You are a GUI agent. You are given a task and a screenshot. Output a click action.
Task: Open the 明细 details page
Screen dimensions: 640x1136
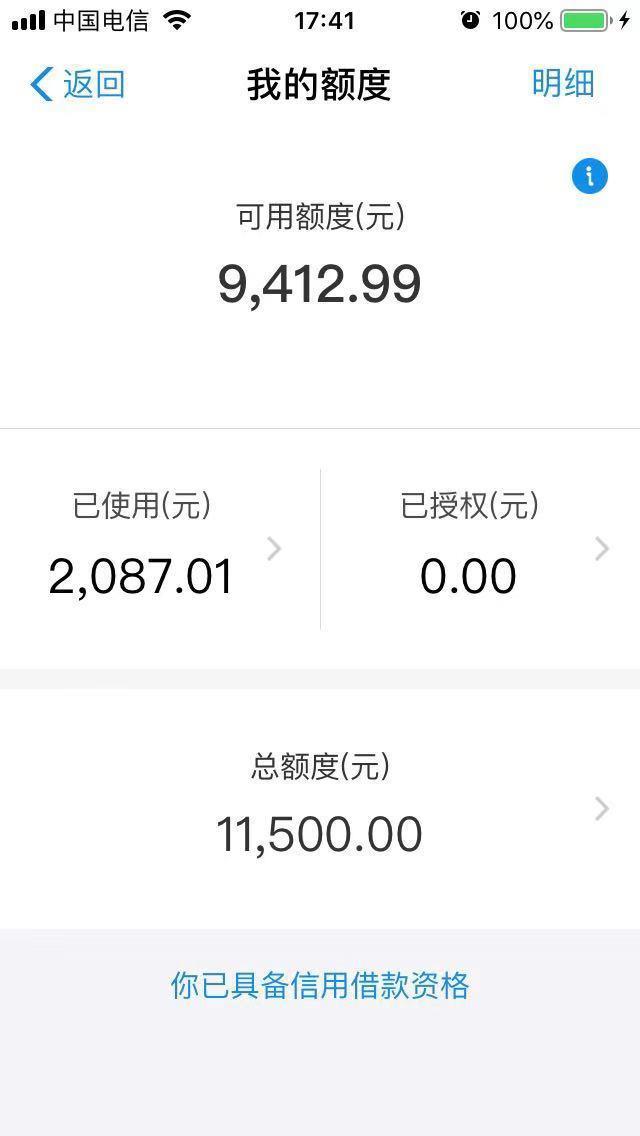(563, 84)
